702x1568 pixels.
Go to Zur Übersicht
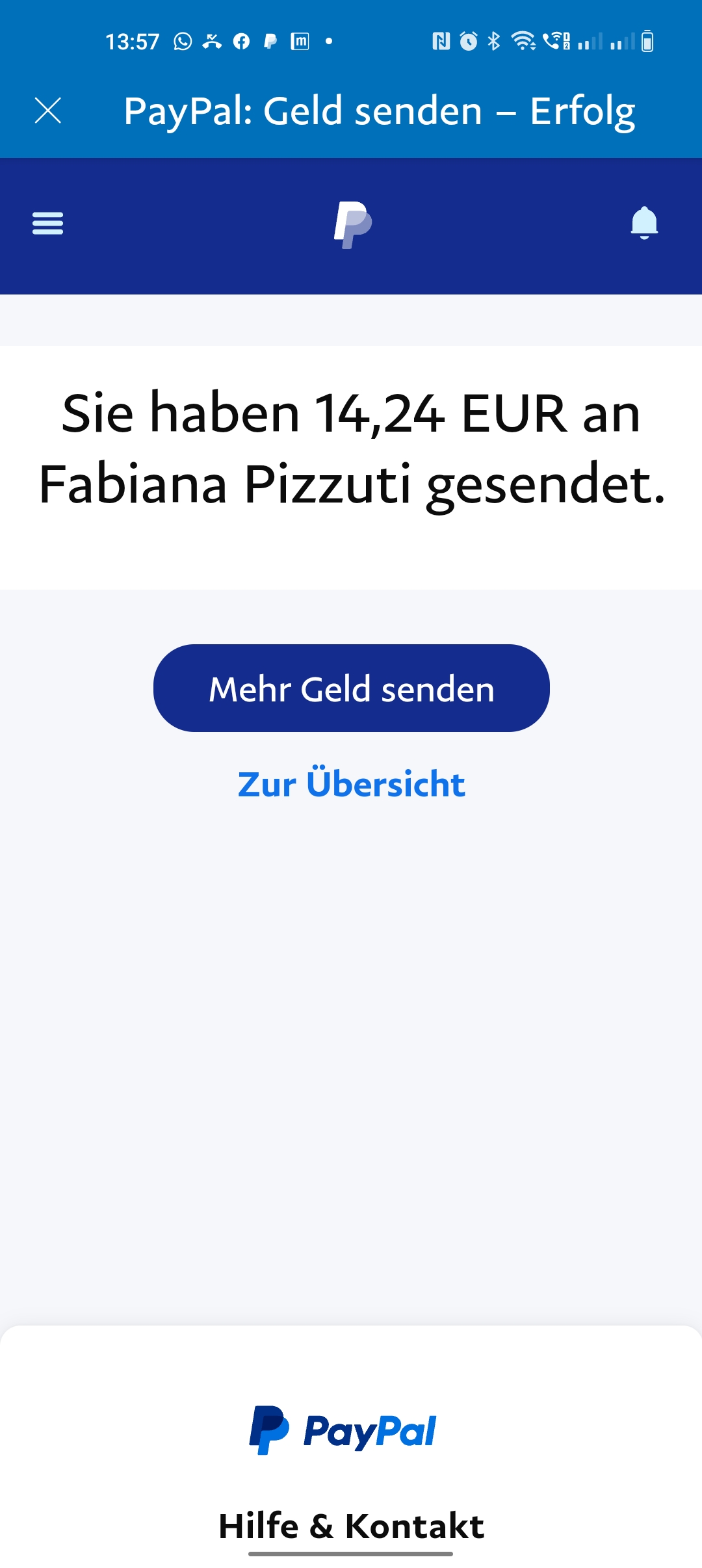coord(351,784)
